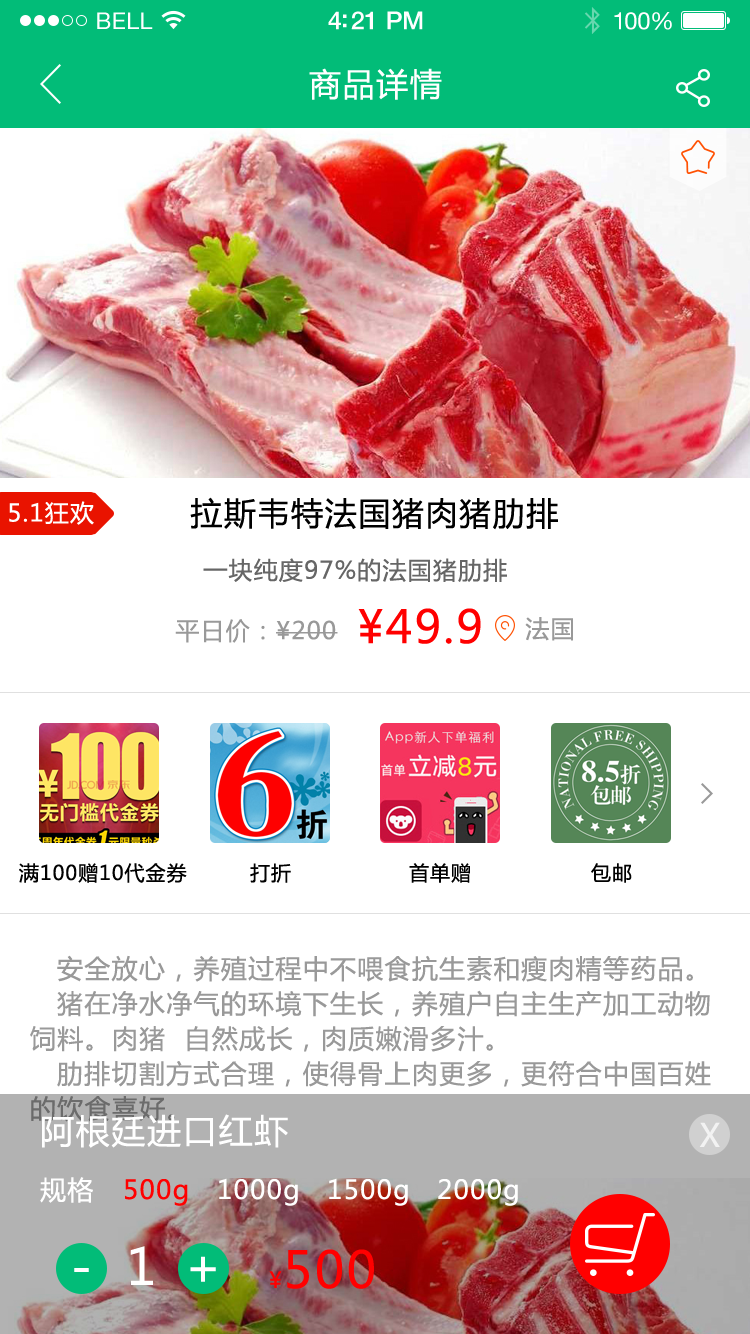This screenshot has height=1334, width=750.
Task: Open the 打折 promotion
Action: [270, 783]
